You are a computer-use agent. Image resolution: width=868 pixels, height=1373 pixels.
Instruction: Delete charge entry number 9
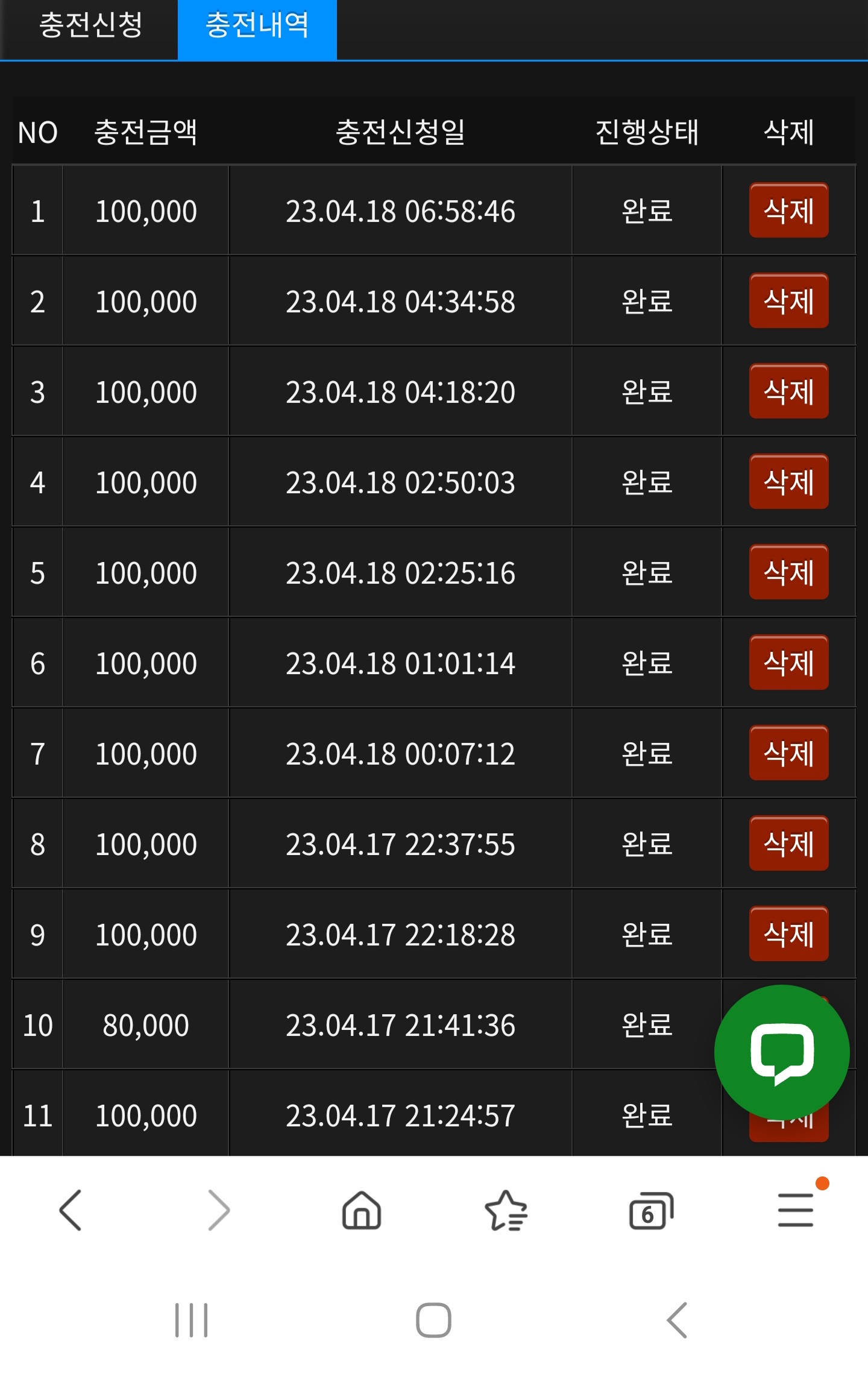pos(788,934)
